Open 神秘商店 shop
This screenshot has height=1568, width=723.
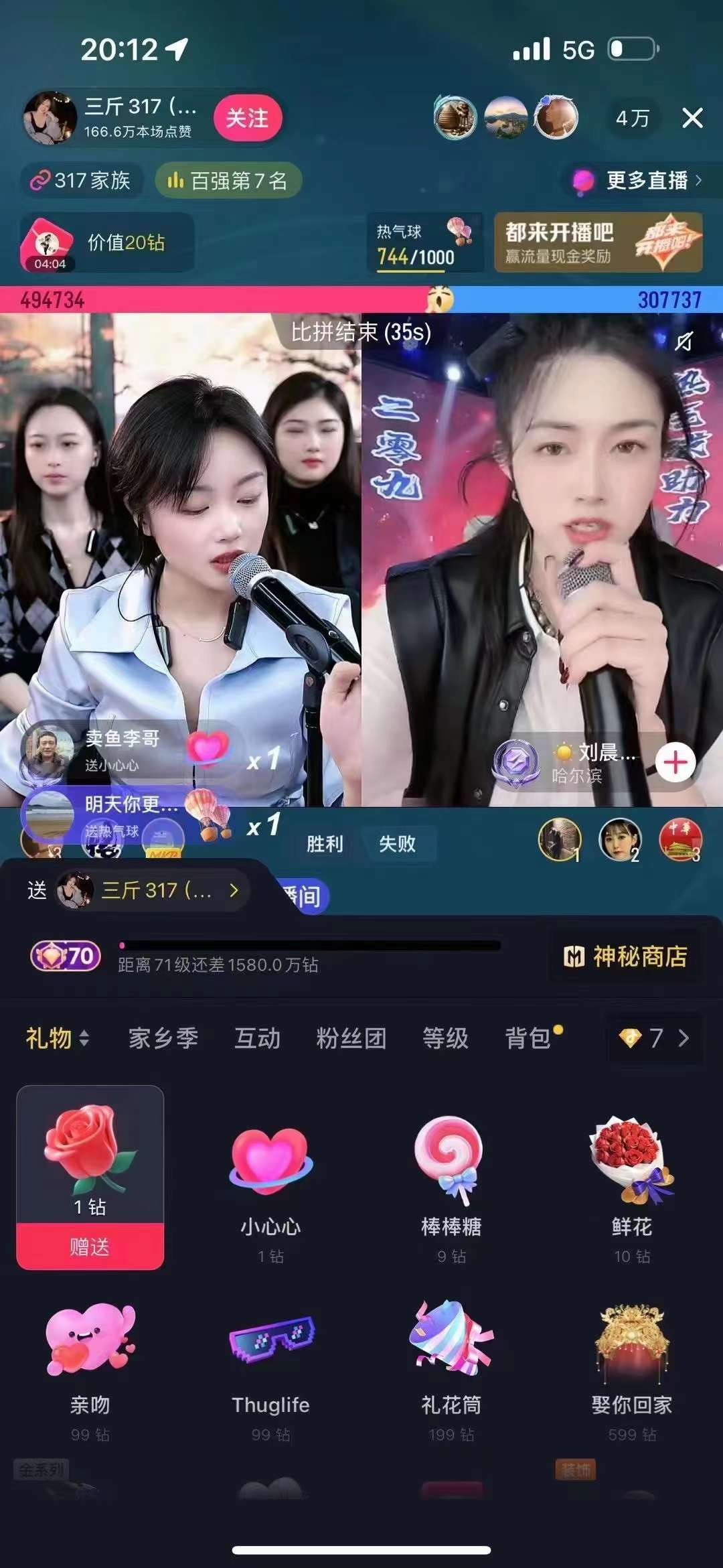pyautogui.click(x=625, y=956)
